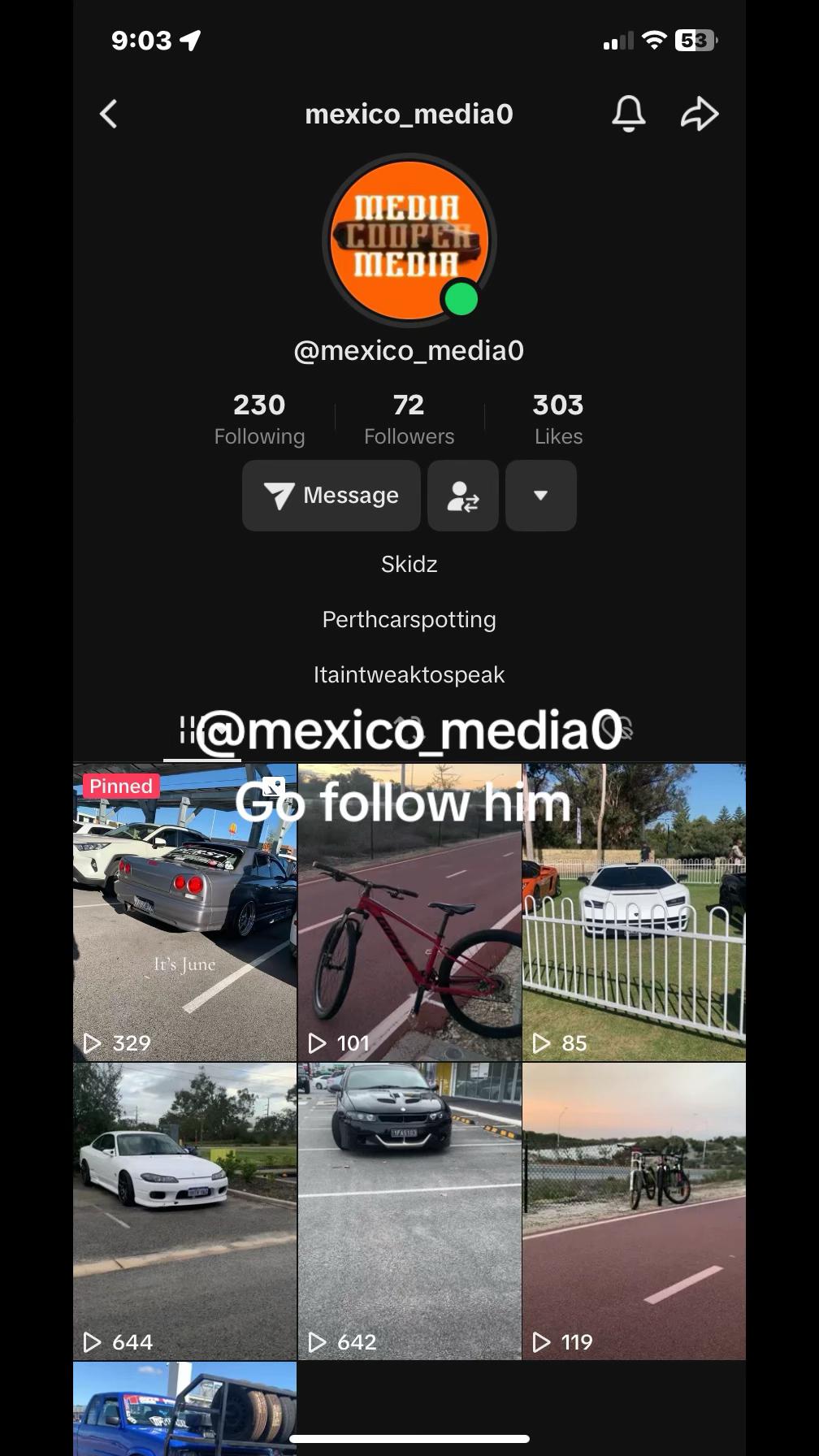Play the black car video with 642 views

pyautogui.click(x=409, y=1211)
